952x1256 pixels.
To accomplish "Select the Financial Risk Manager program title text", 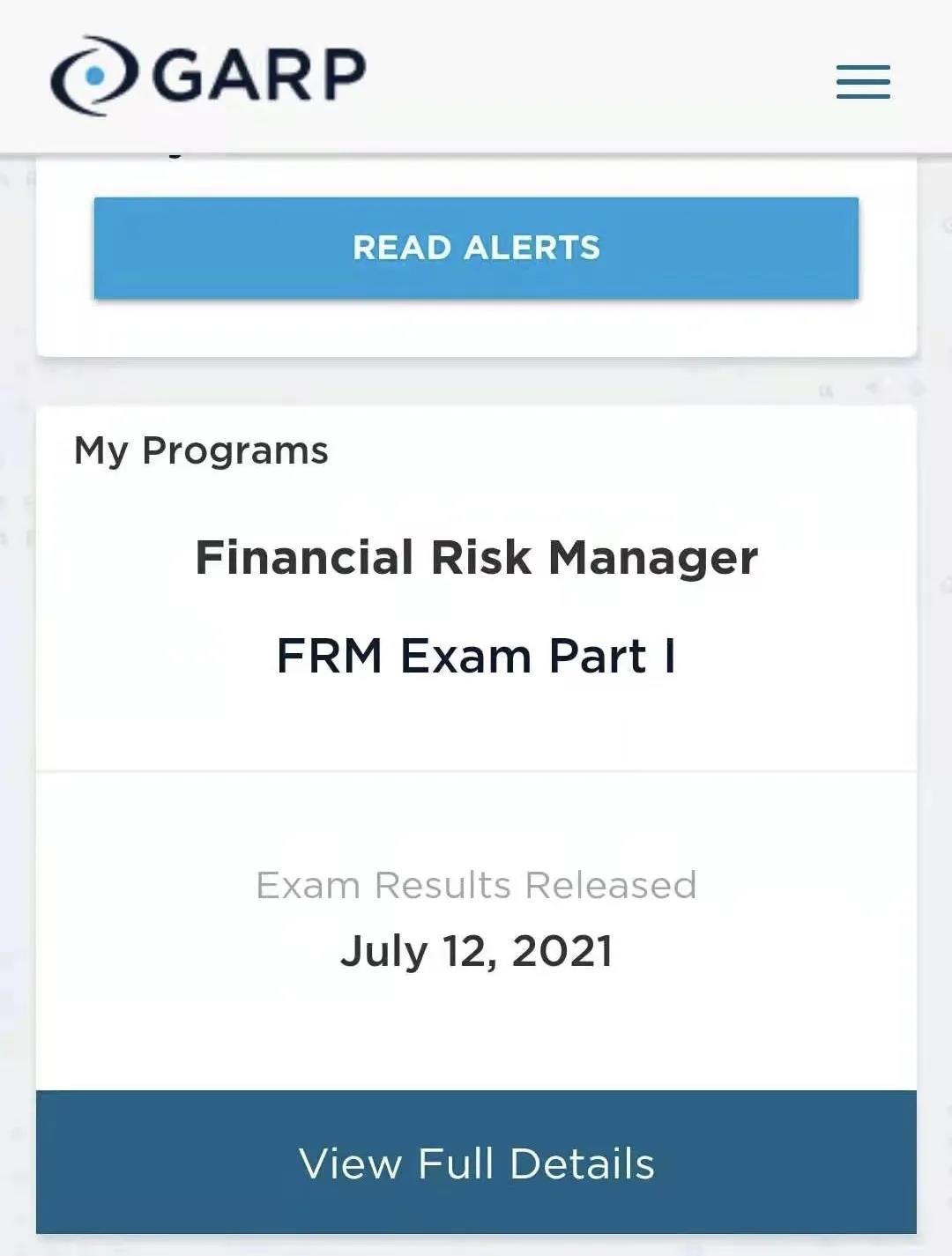I will [477, 556].
